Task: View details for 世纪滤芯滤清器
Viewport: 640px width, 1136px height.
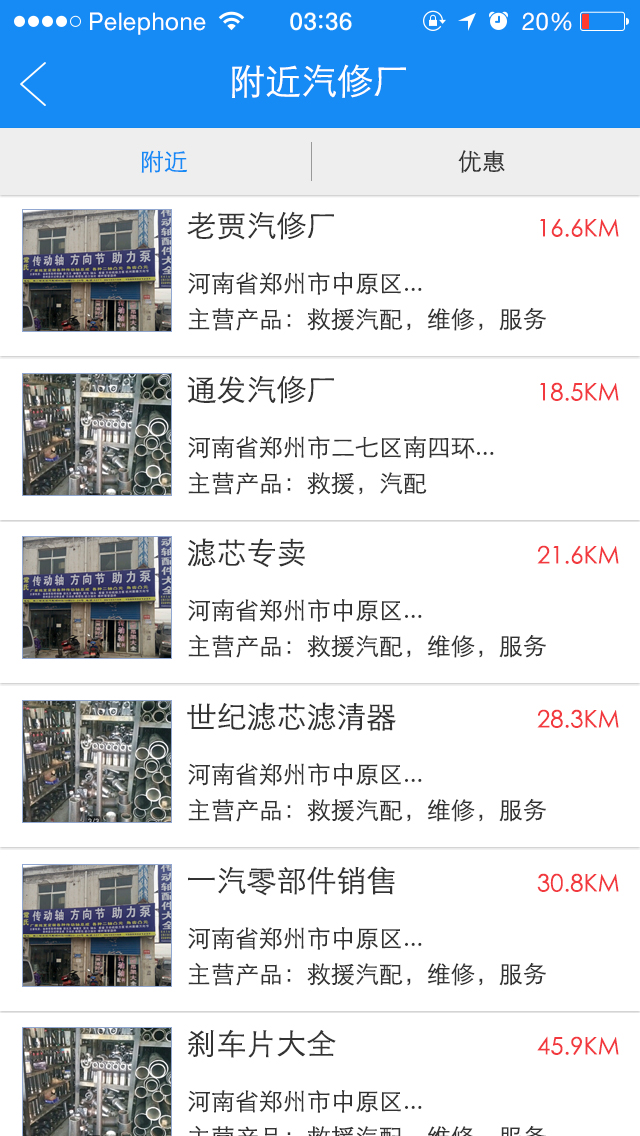Action: click(x=320, y=764)
